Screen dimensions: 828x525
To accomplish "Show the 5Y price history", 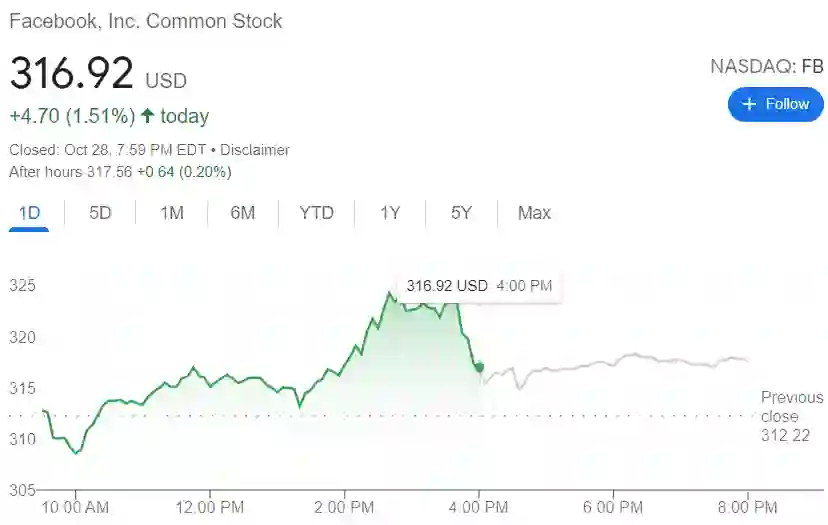I will tap(461, 213).
